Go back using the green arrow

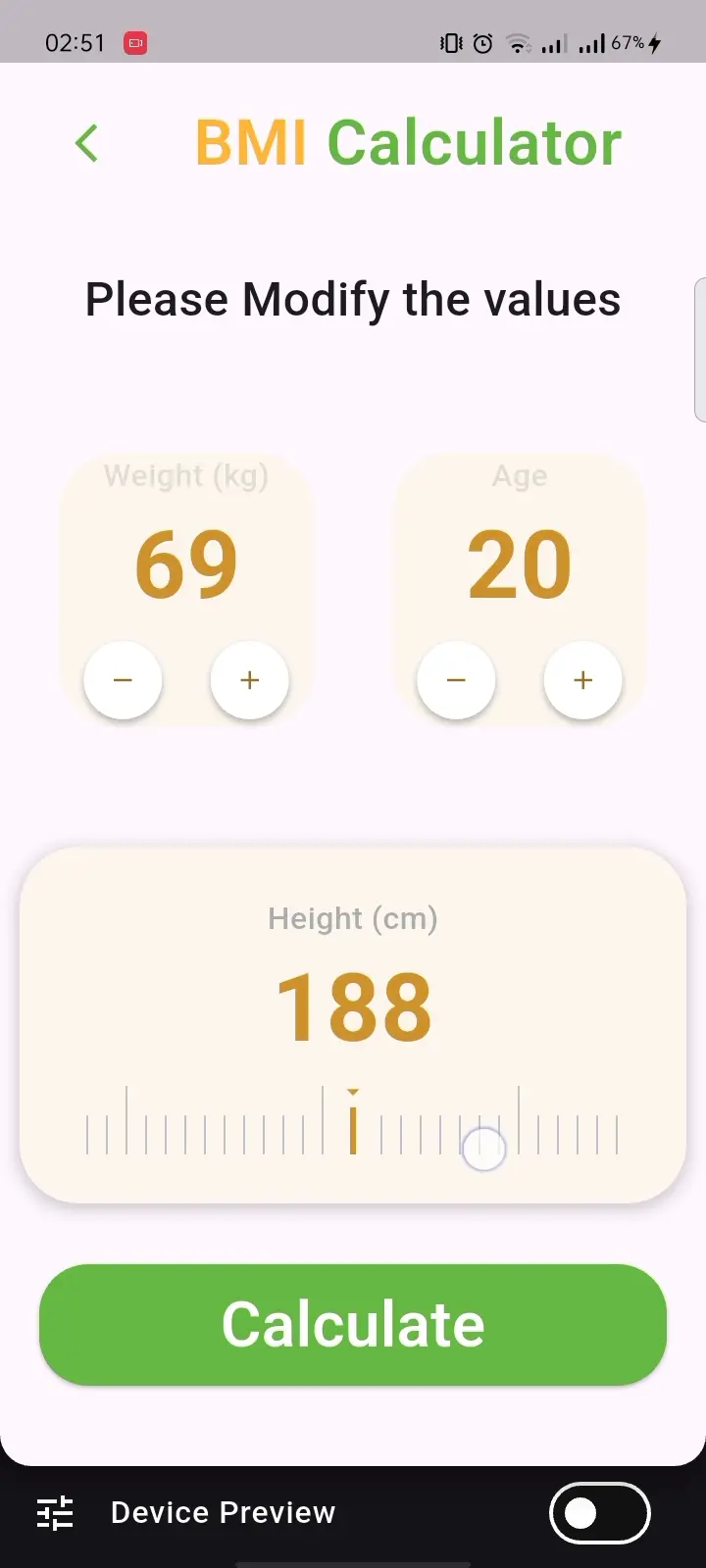87,143
